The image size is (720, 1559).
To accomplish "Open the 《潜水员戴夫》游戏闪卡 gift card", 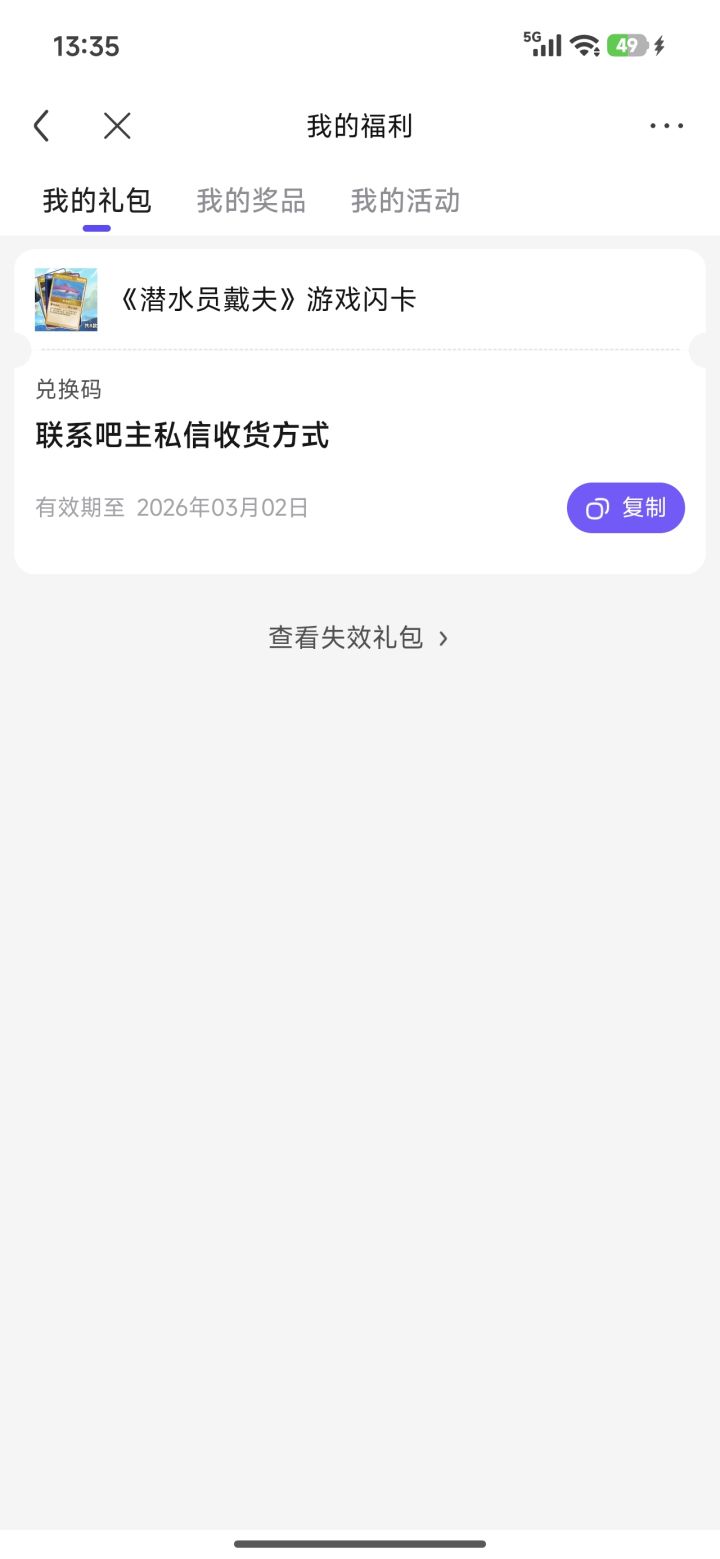I will point(267,299).
